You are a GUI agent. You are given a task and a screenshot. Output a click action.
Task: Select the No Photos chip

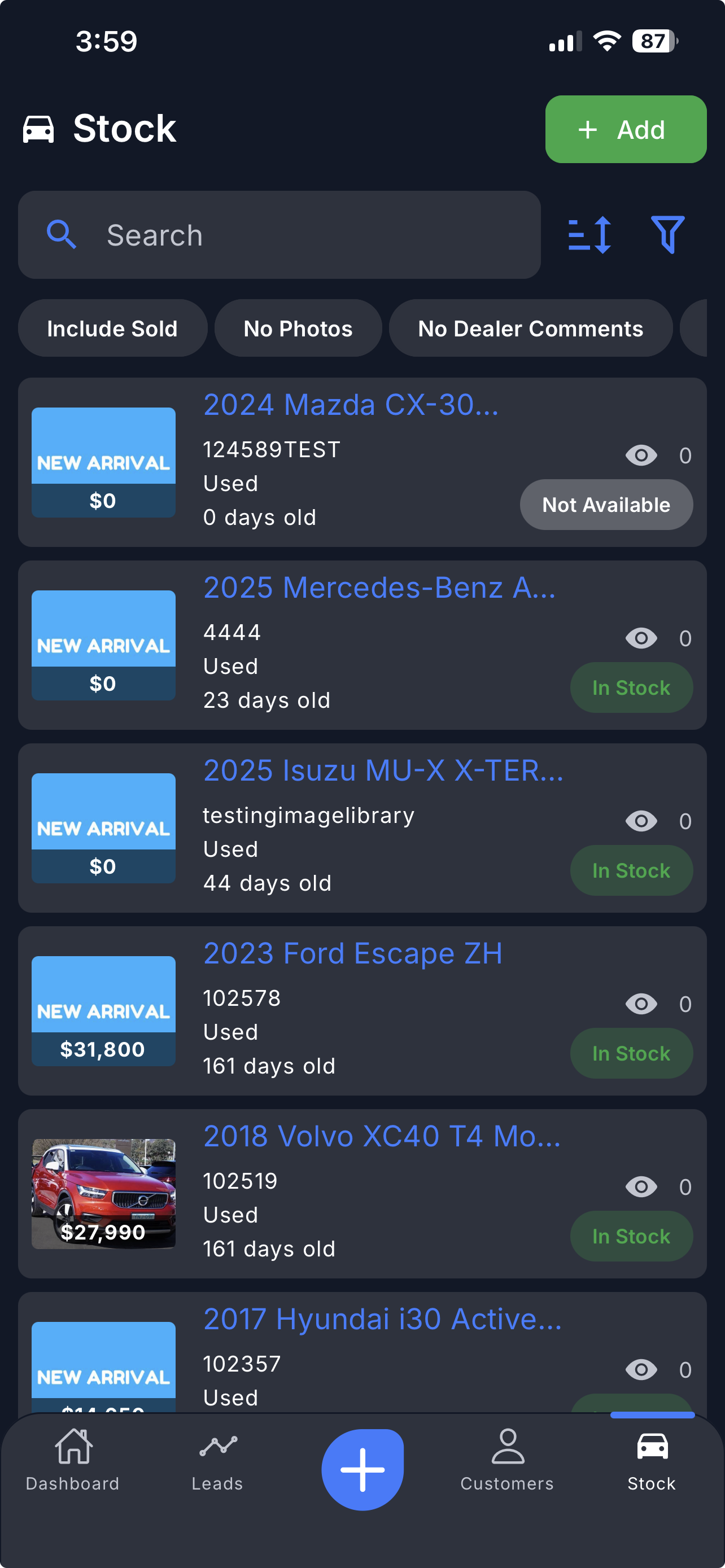(x=298, y=329)
